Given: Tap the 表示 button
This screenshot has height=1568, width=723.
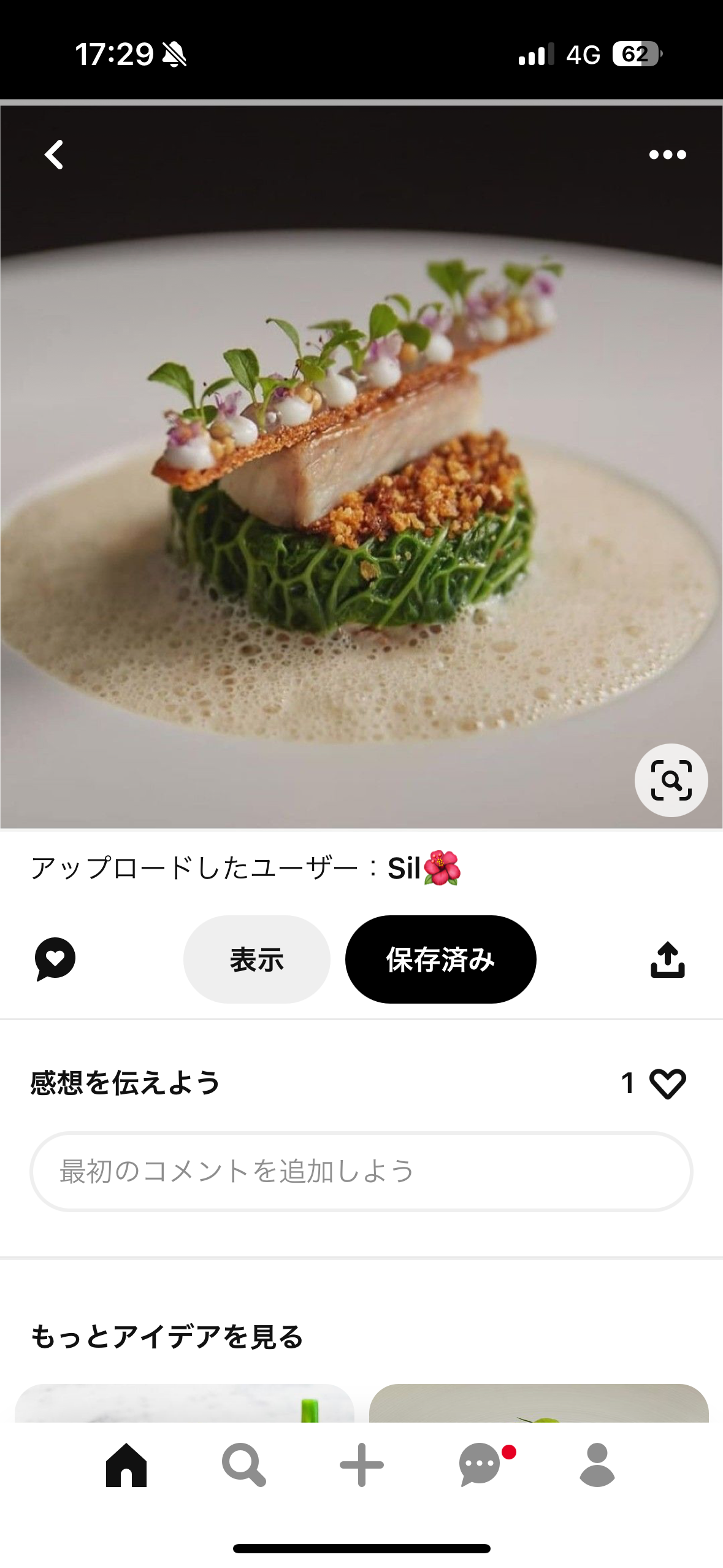Looking at the screenshot, I should 256,959.
